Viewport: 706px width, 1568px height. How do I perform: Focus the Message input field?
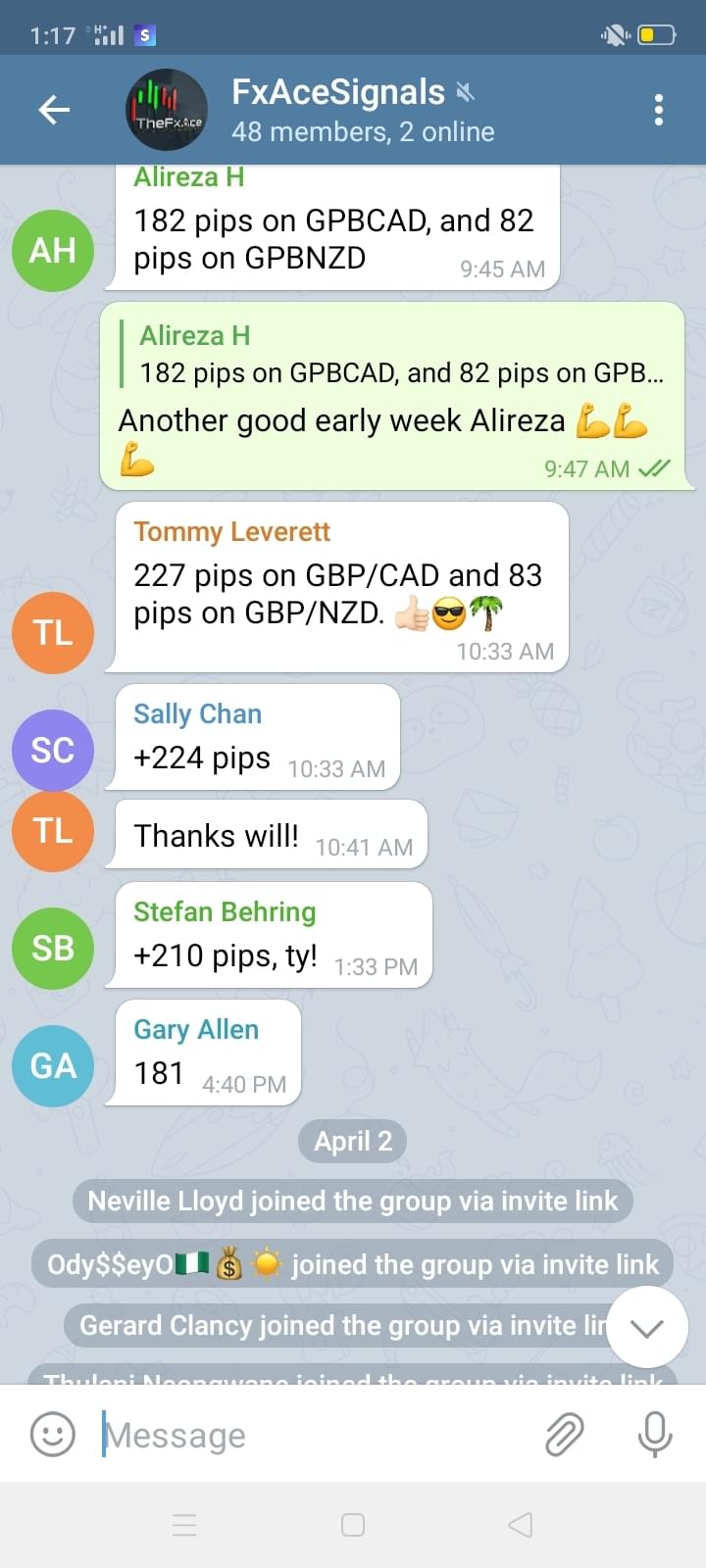(x=314, y=1435)
